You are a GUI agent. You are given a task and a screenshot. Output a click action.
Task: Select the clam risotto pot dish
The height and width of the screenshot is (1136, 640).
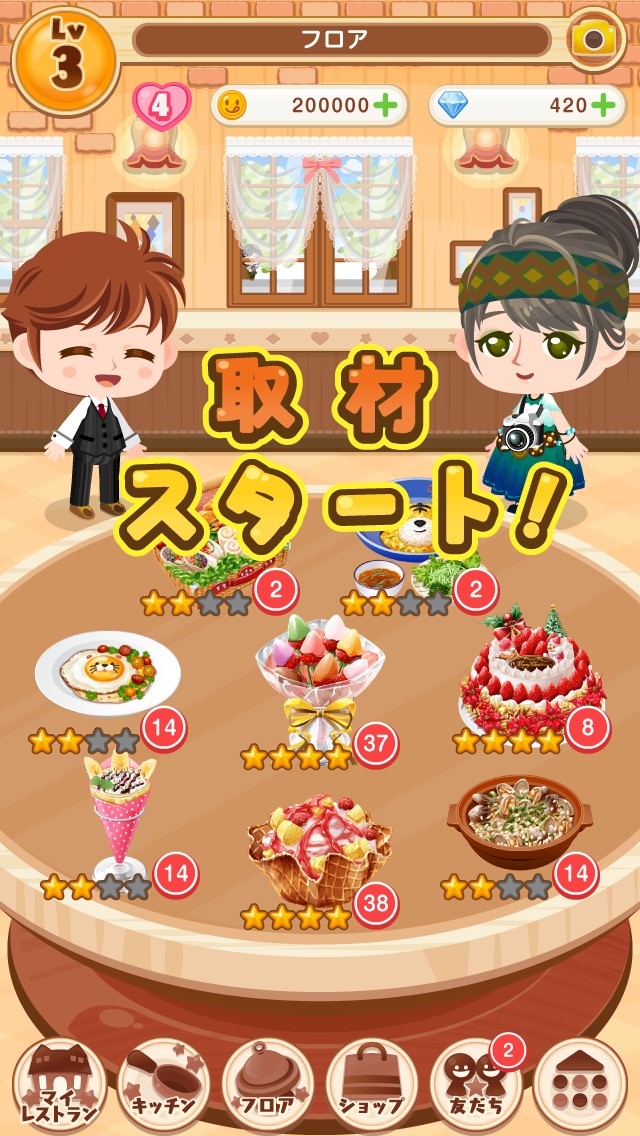519,821
